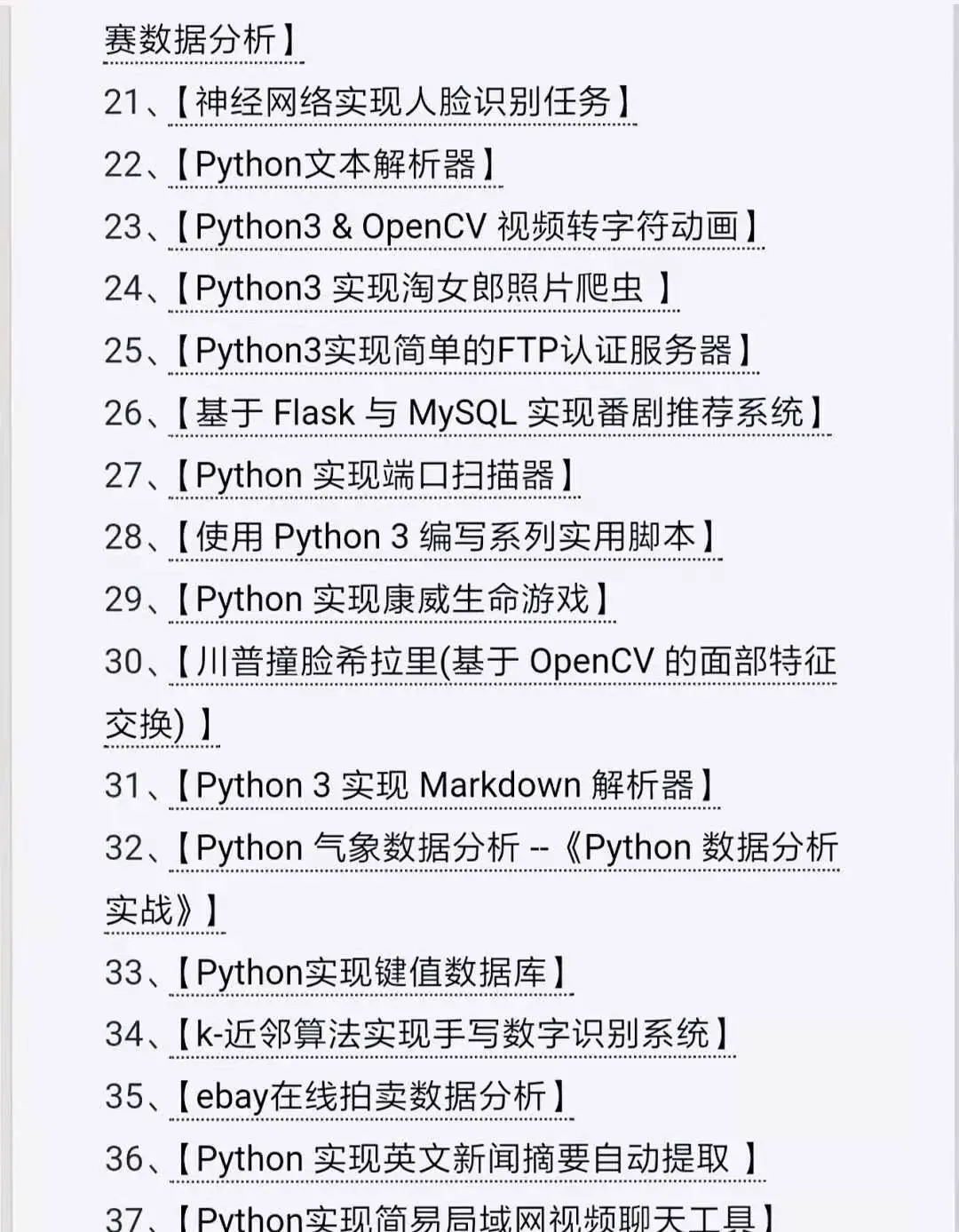
Task: Open the Python 实现康威生命游戏 link
Action: pyautogui.click(x=392, y=600)
